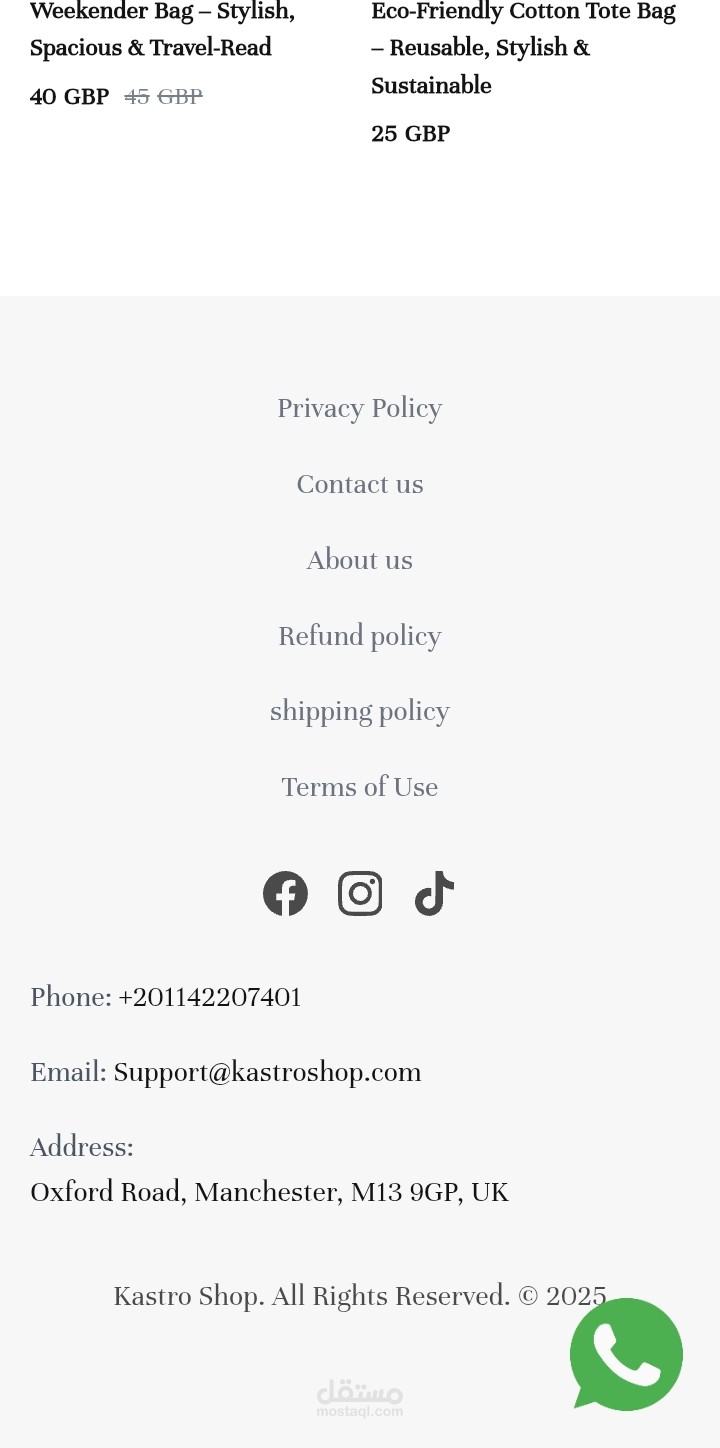Open the Privacy Policy link
Screen dimensions: 720x1448
[359, 408]
